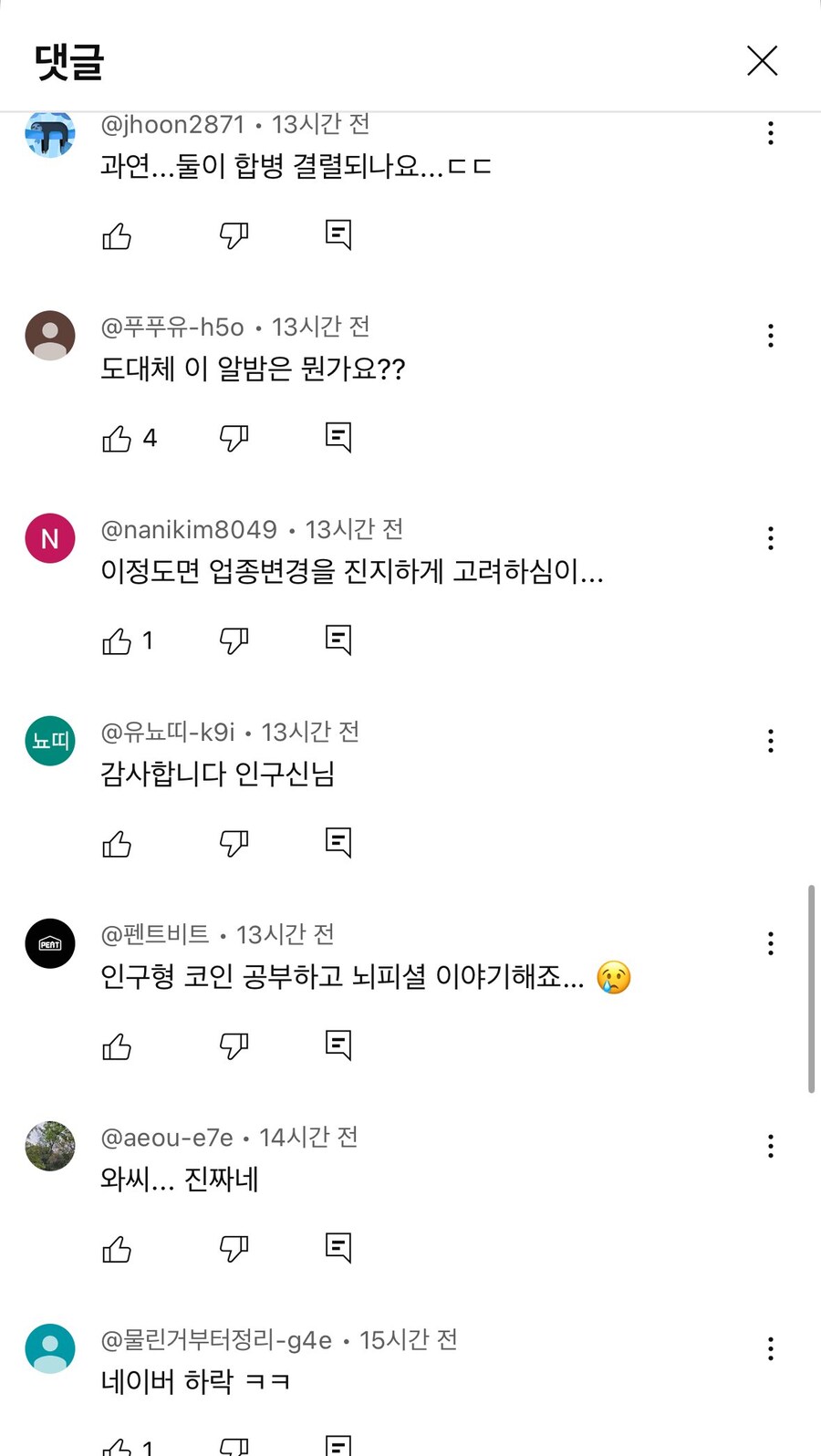821x1456 pixels.
Task: Dislike the comment by @펜트비트
Action: click(x=234, y=1045)
